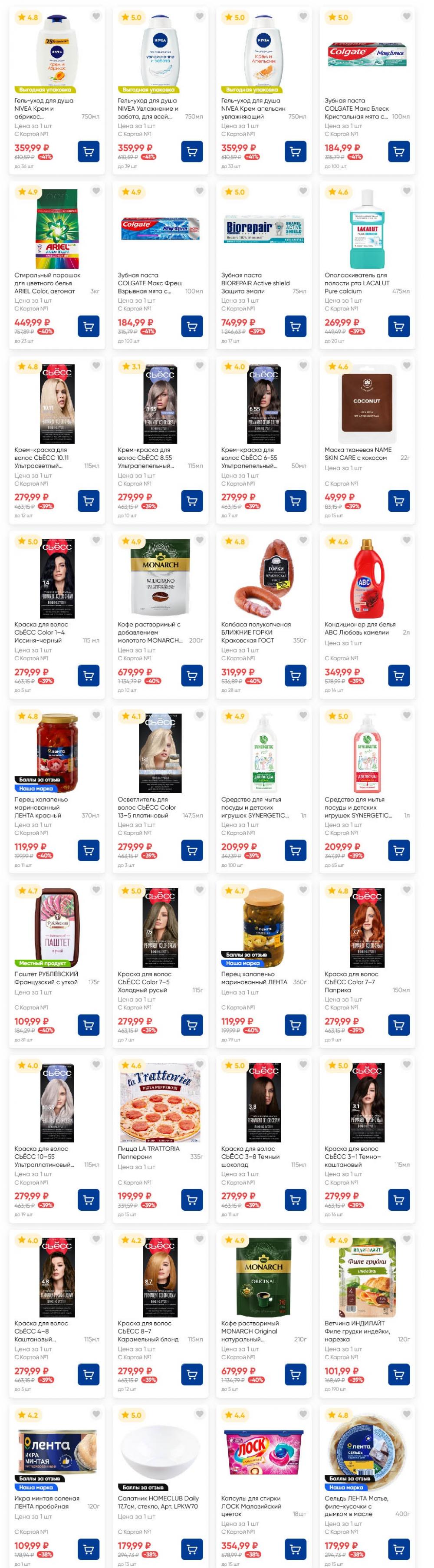This screenshot has height=1568, width=434.
Task: Add HOMECLUB Daily salad bowl to cart
Action: pyautogui.click(x=192, y=1549)
